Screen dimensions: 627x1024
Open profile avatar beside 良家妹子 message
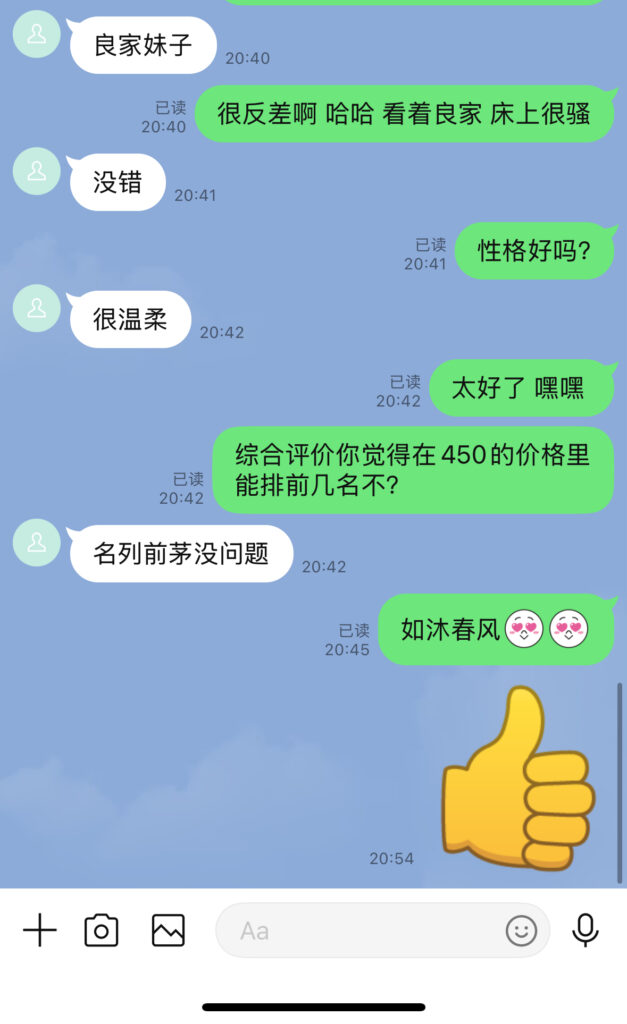(x=37, y=34)
